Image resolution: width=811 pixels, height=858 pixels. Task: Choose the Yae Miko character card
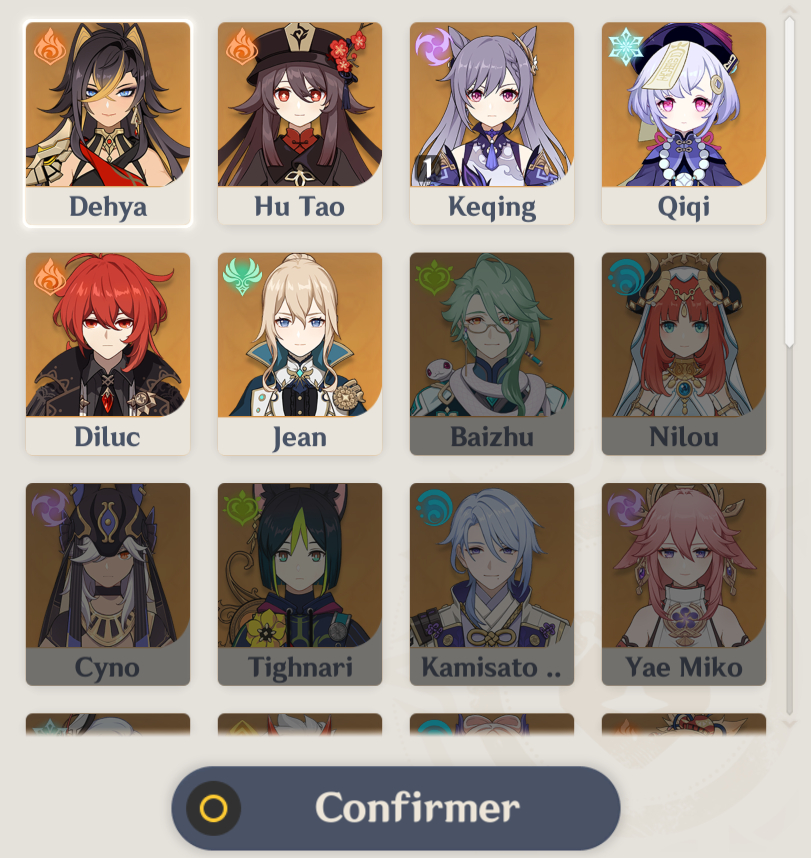pos(684,583)
